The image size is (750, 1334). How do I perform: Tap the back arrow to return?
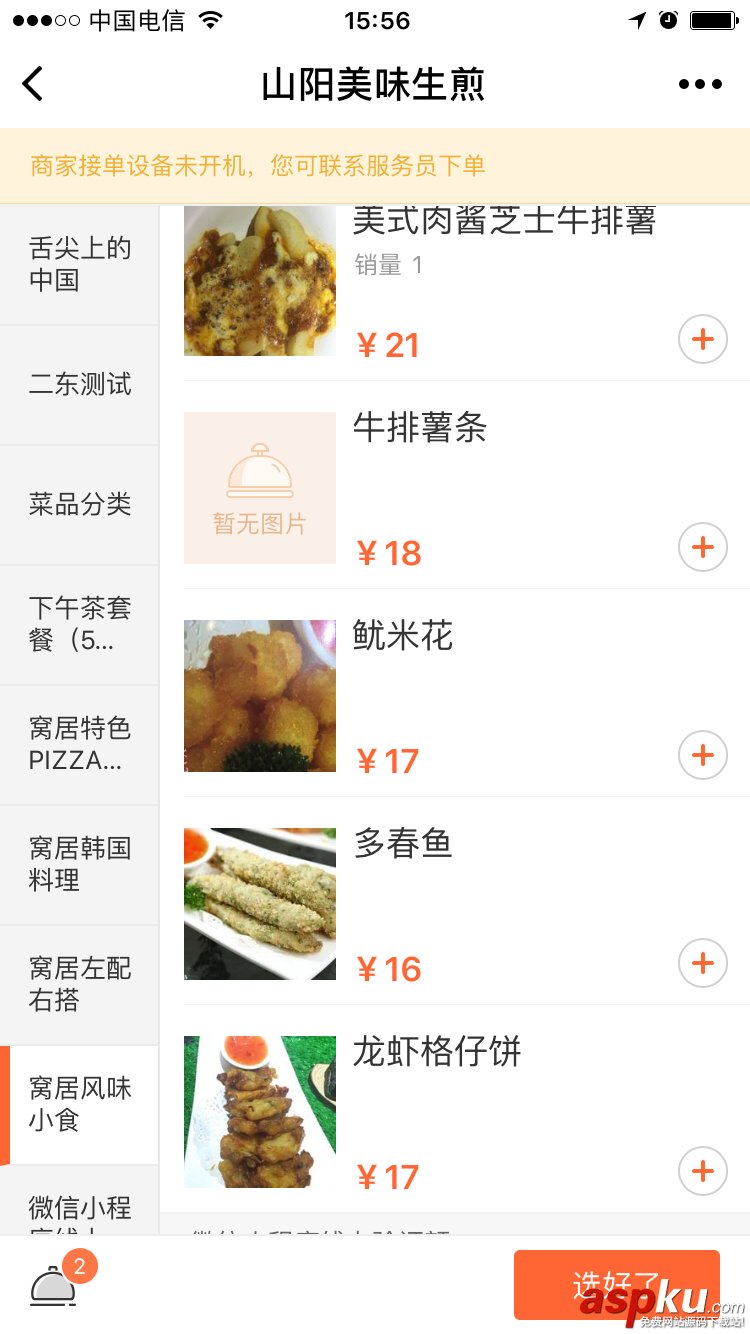click(x=32, y=84)
